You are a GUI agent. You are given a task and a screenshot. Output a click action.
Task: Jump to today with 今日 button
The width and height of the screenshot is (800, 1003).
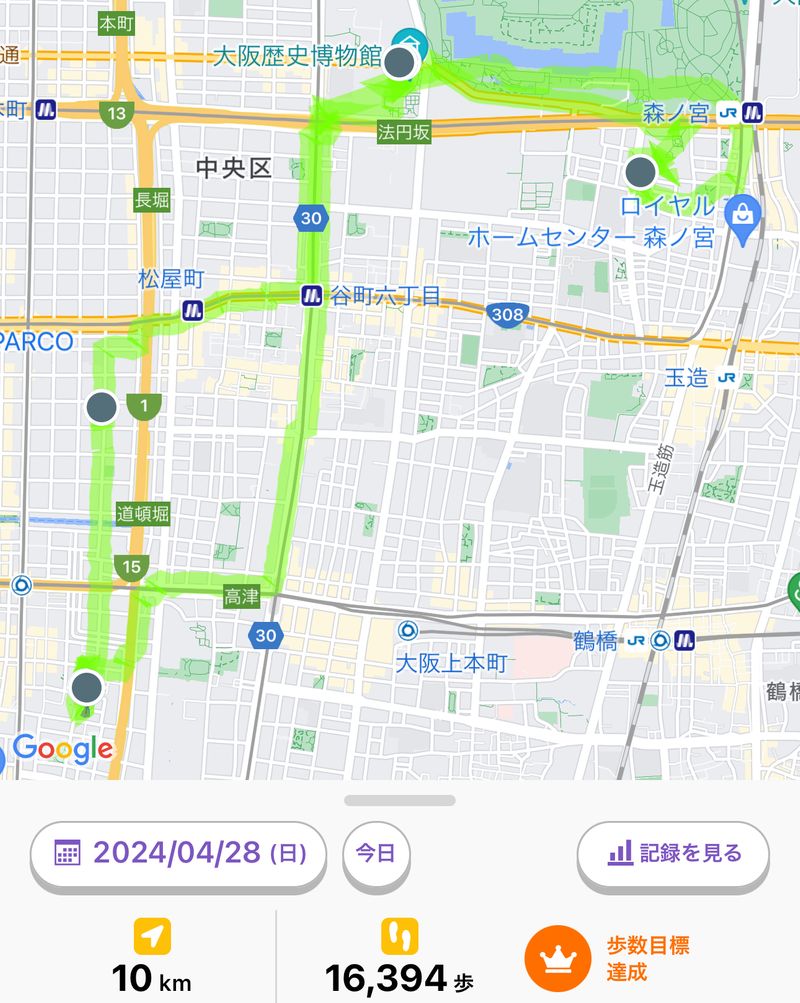(375, 854)
